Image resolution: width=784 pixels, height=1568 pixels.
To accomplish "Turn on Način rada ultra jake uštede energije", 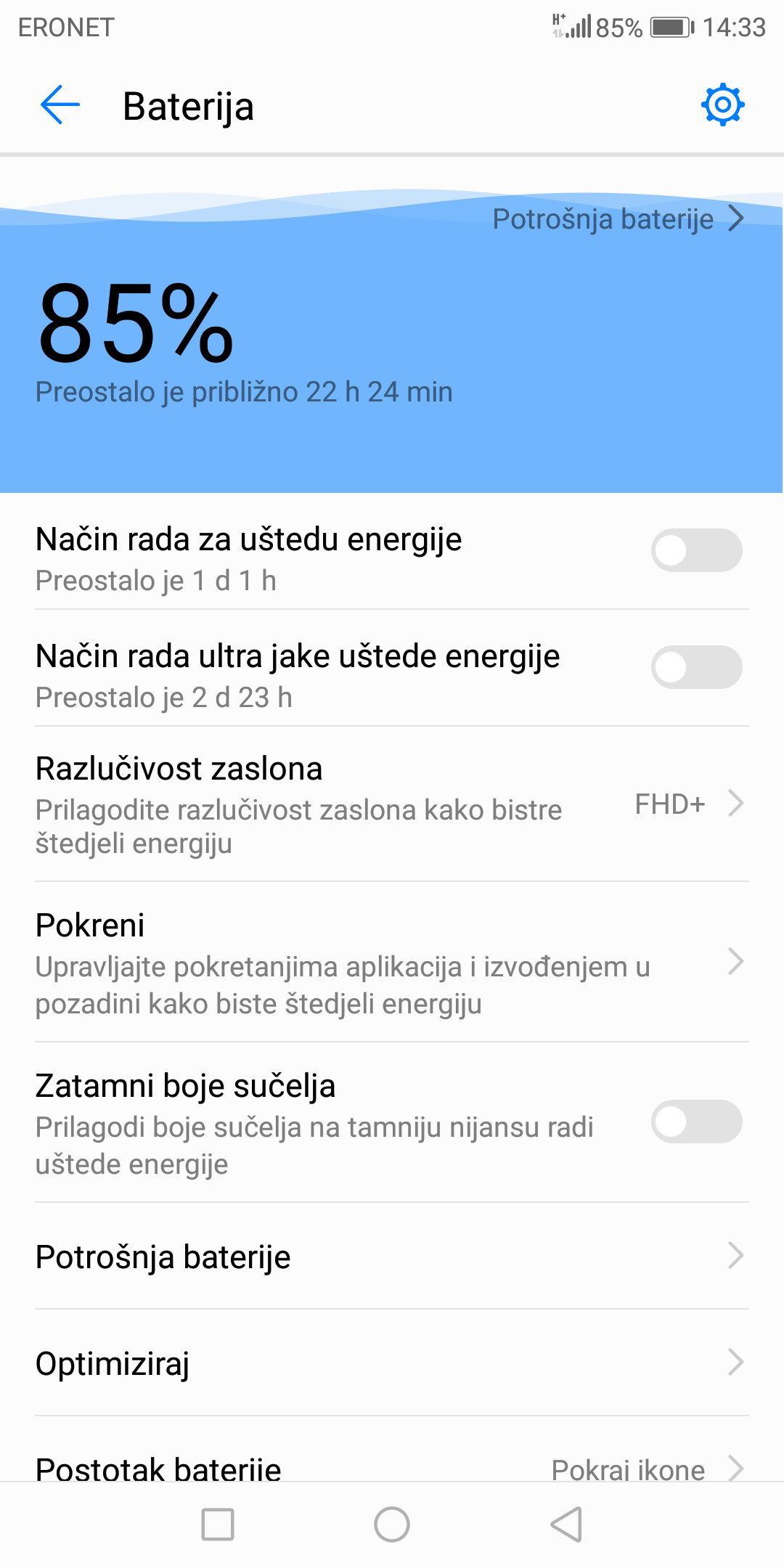I will pyautogui.click(x=696, y=667).
